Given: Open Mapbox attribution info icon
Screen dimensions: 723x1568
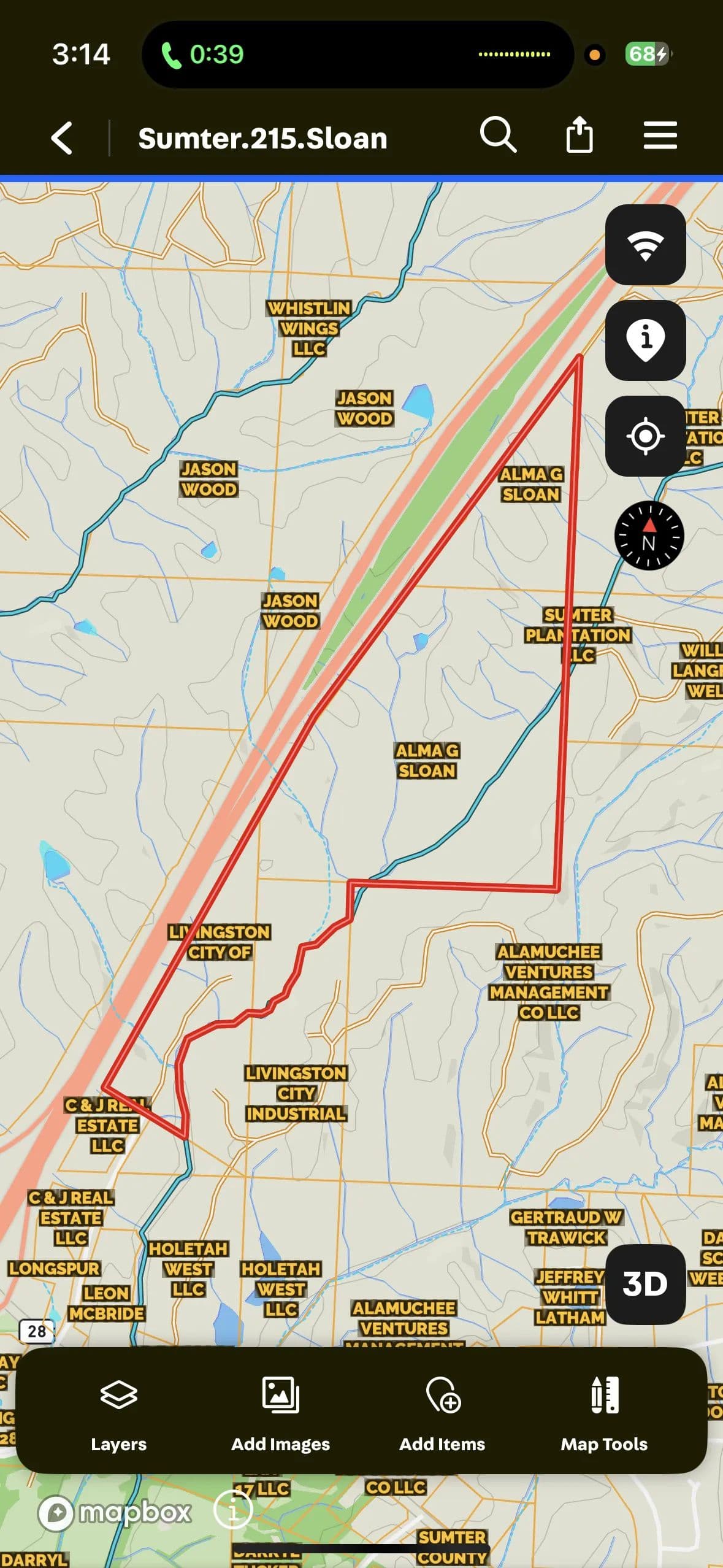Looking at the screenshot, I should (x=233, y=1510).
